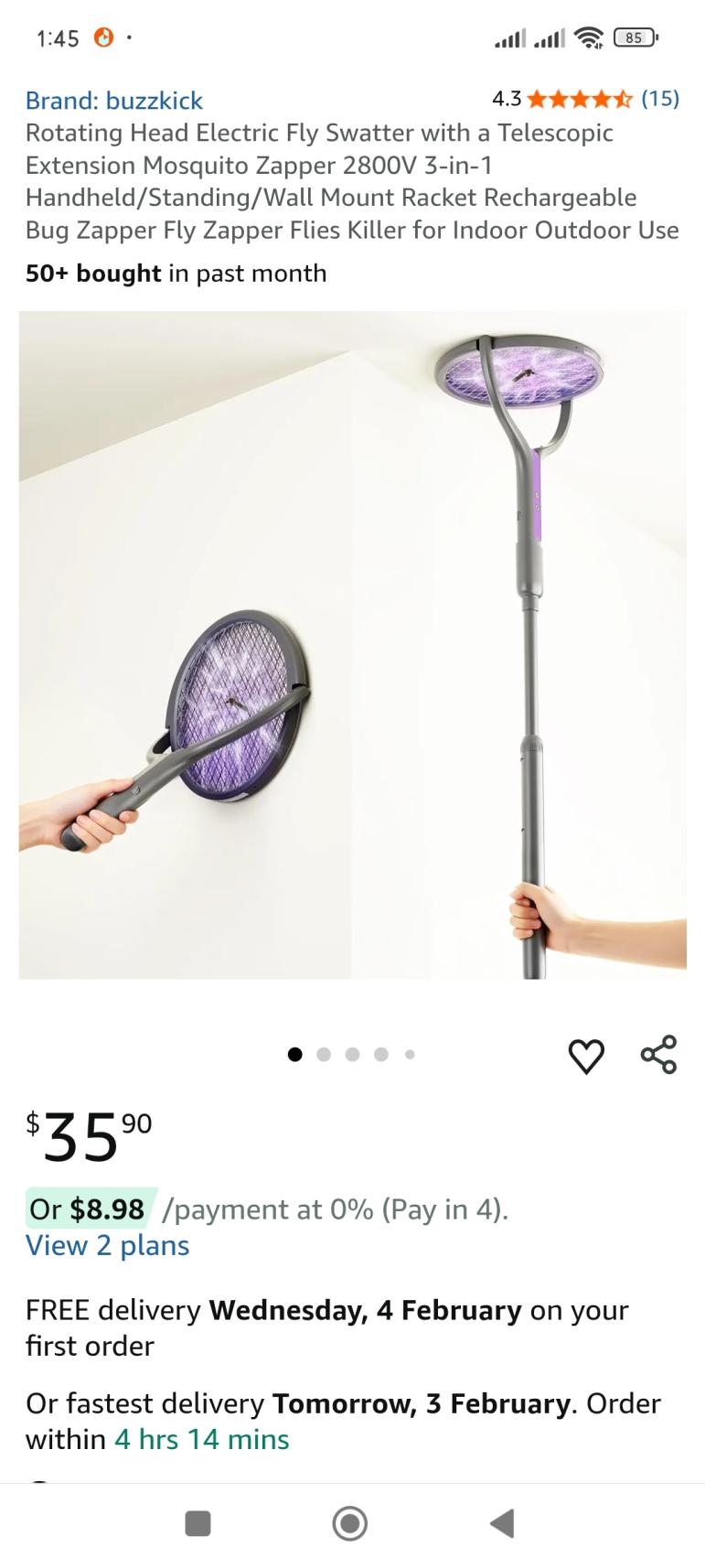Open the 4.3 star customer ratings
Viewport: 705px width, 1568px height.
[585, 99]
